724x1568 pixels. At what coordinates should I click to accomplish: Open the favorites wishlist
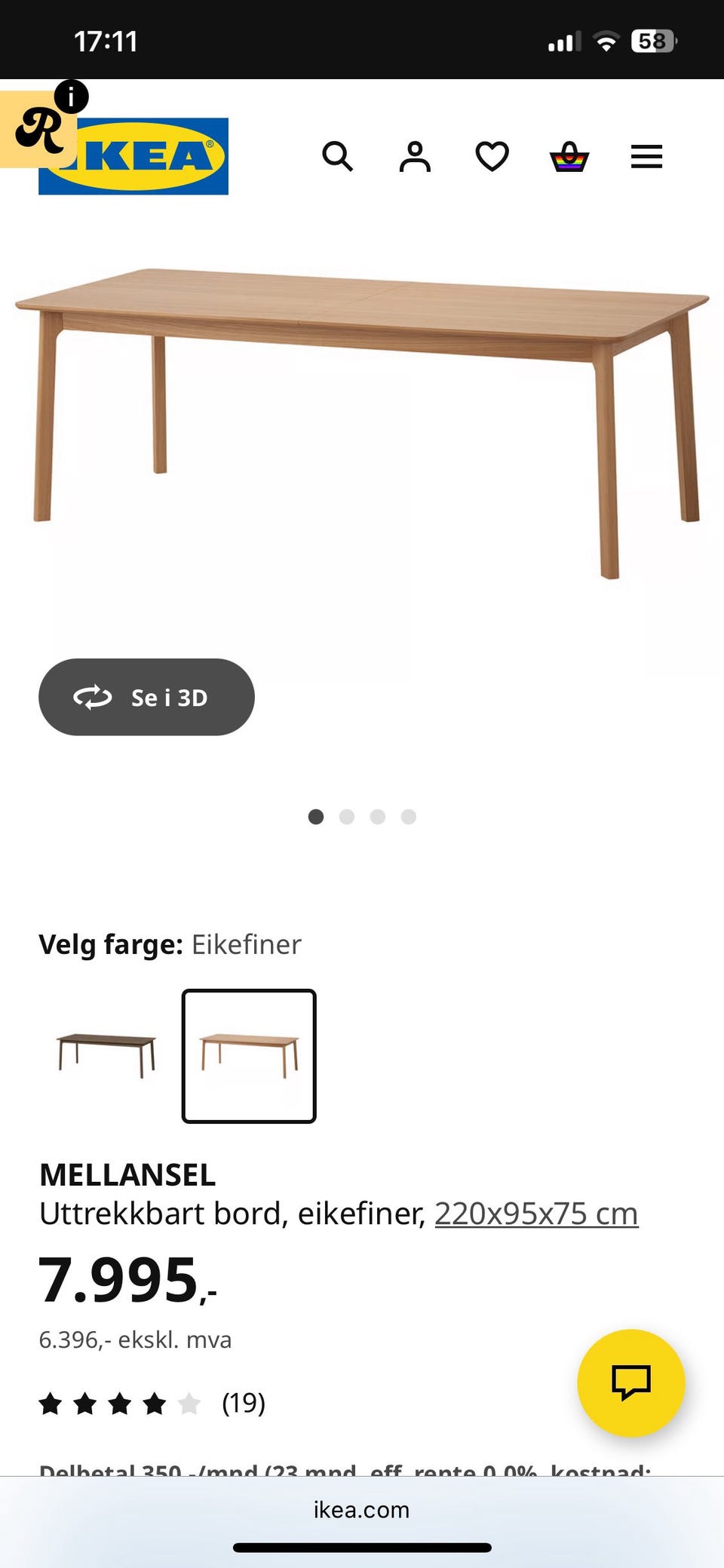click(x=492, y=156)
